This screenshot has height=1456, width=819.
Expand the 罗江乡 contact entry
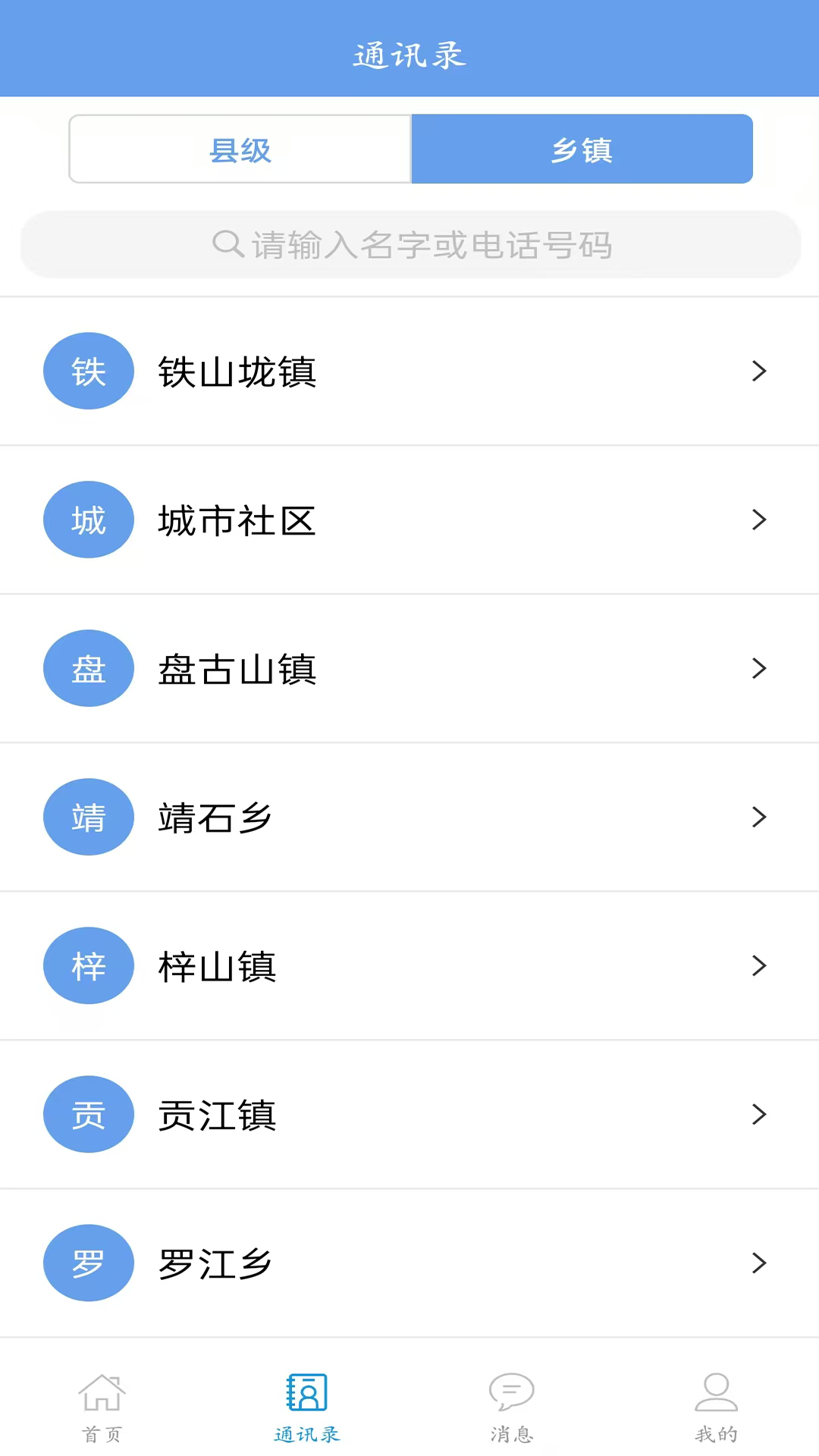(409, 1263)
